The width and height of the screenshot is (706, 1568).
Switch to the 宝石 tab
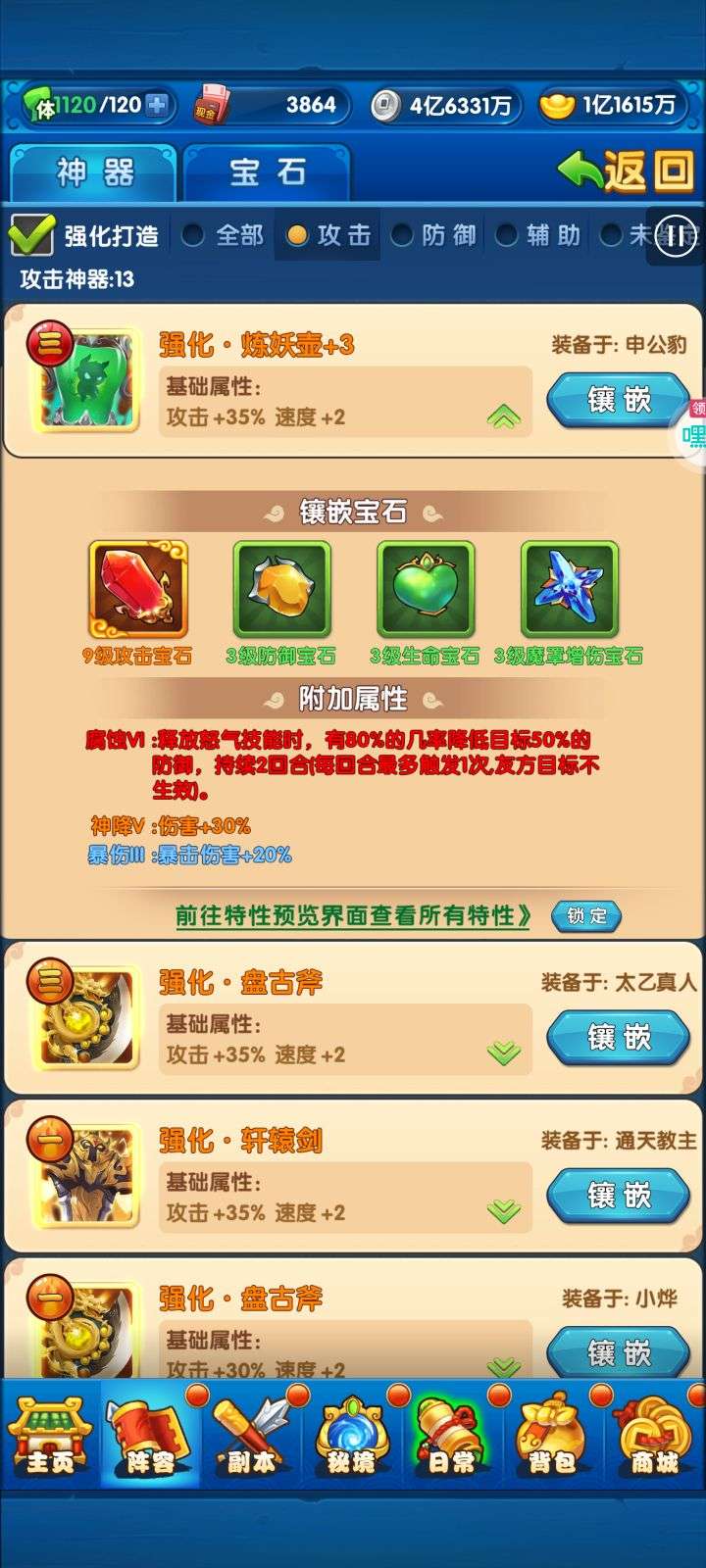pos(267,172)
